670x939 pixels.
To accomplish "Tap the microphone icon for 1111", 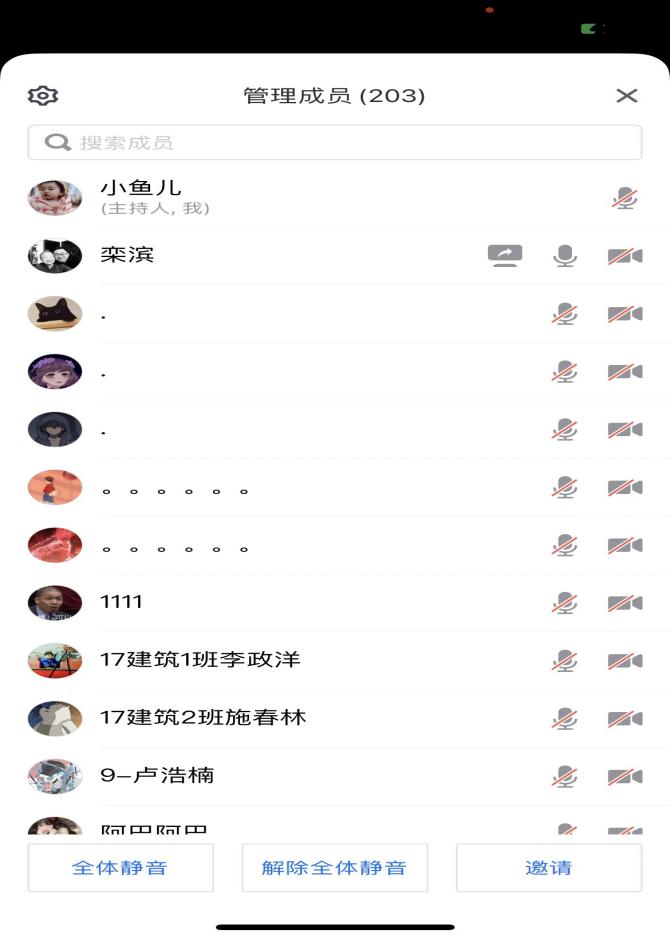I will click(565, 603).
